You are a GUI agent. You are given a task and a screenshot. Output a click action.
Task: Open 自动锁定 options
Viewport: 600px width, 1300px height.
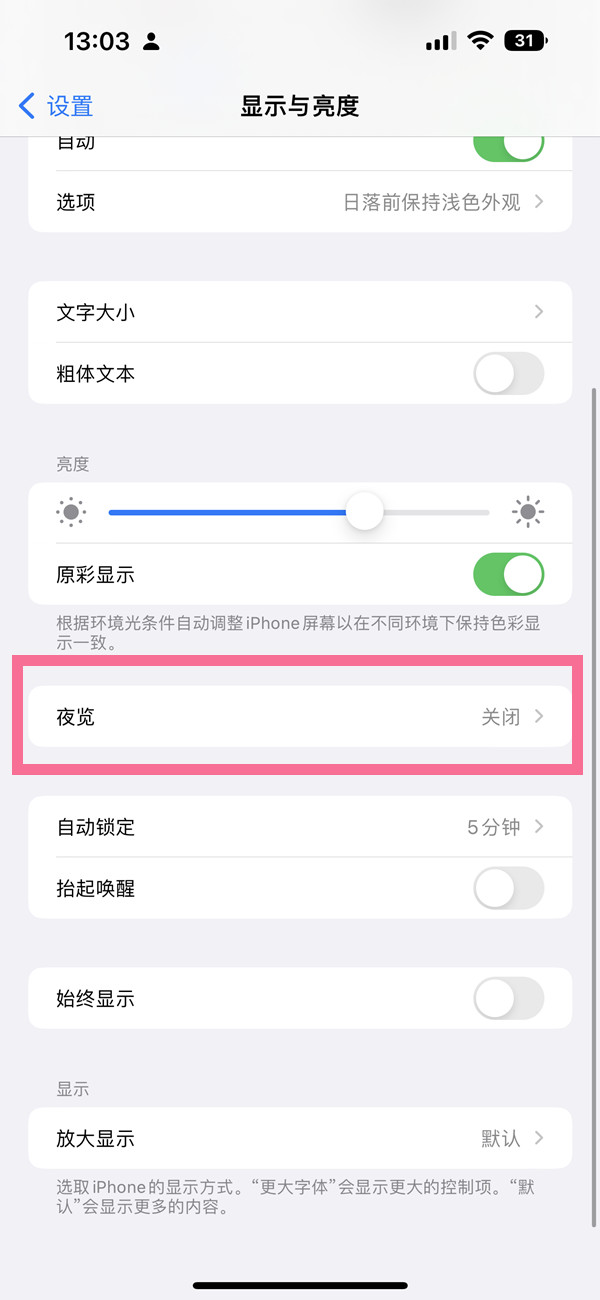click(300, 827)
